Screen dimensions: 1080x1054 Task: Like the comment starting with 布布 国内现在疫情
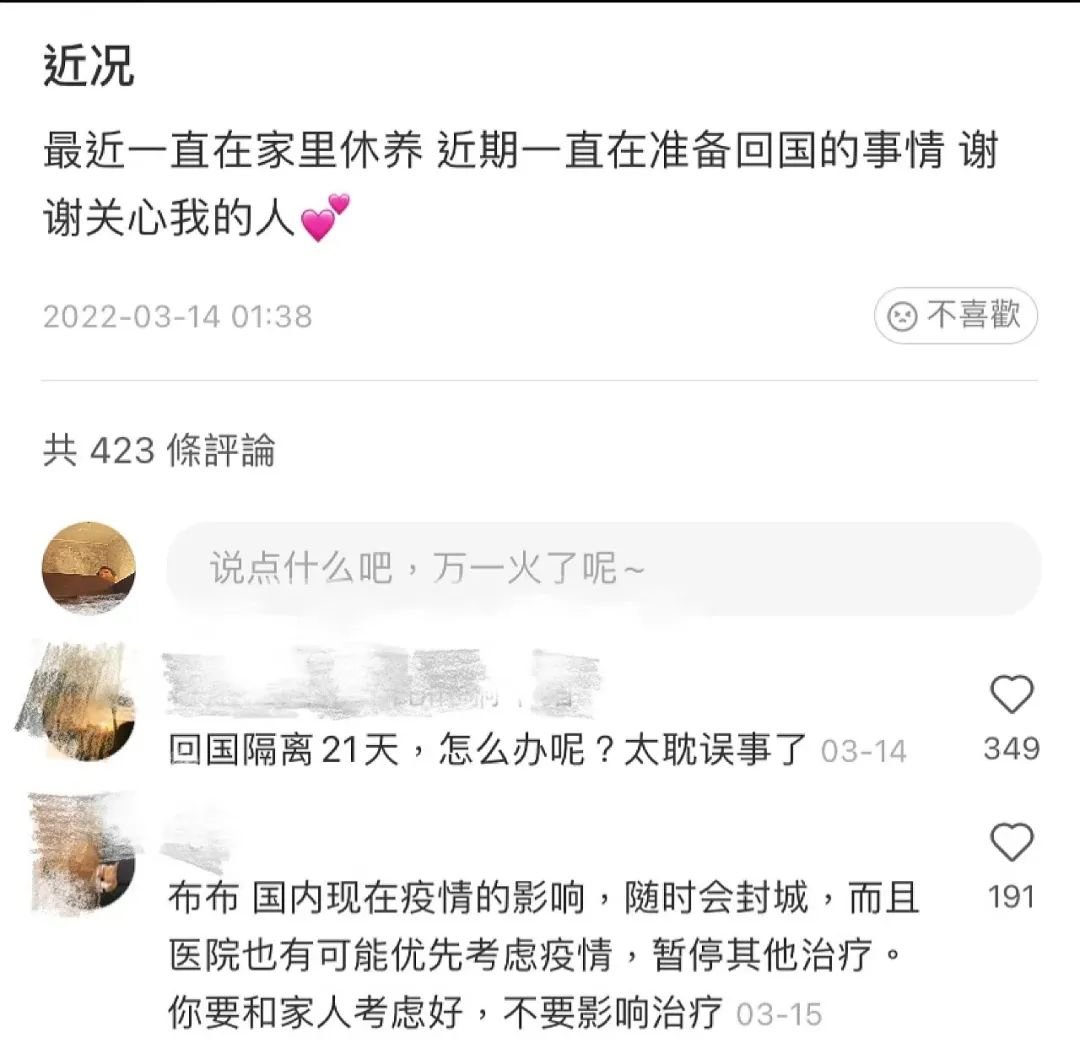1010,845
